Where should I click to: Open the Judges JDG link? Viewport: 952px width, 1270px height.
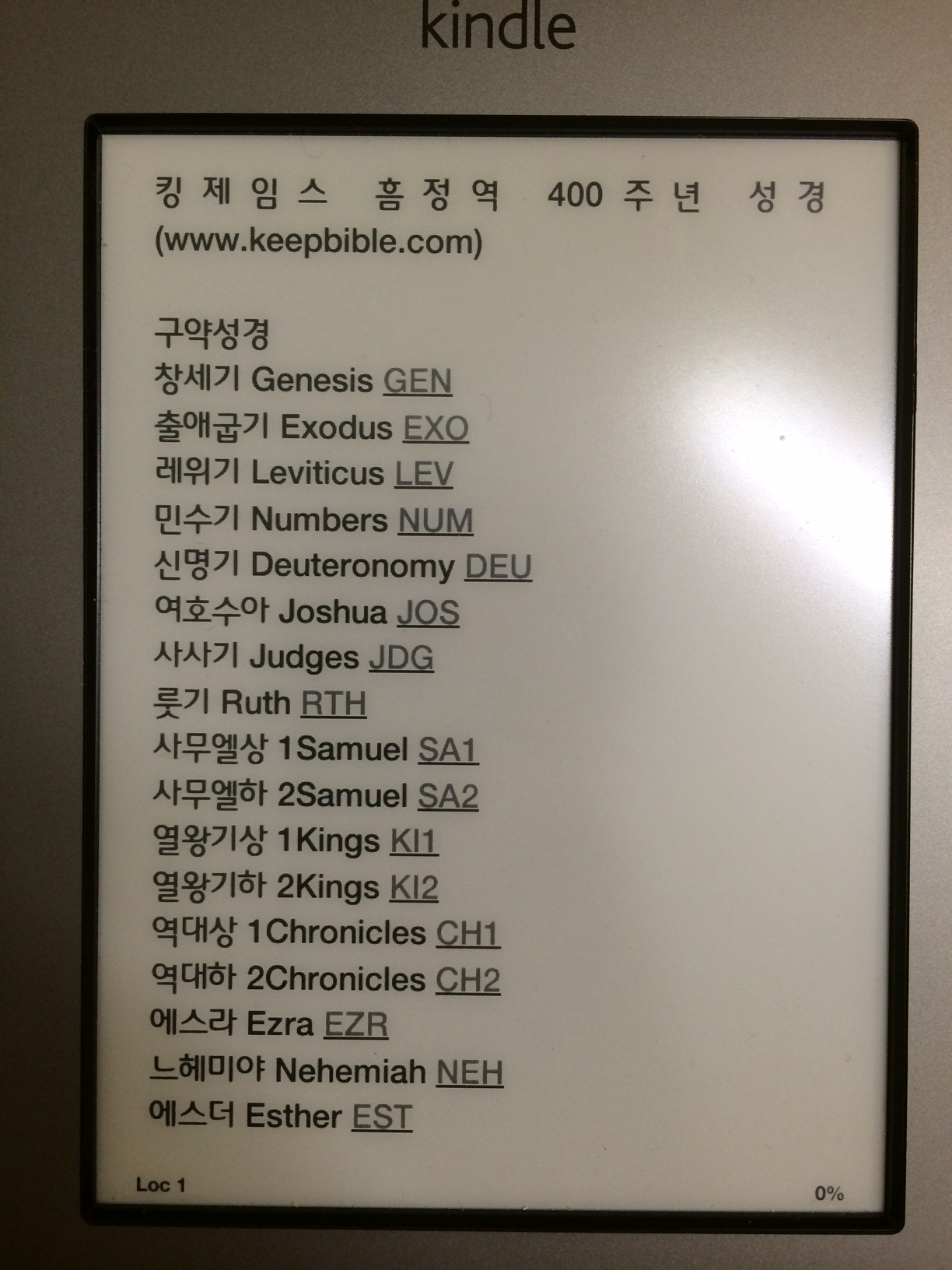point(401,658)
